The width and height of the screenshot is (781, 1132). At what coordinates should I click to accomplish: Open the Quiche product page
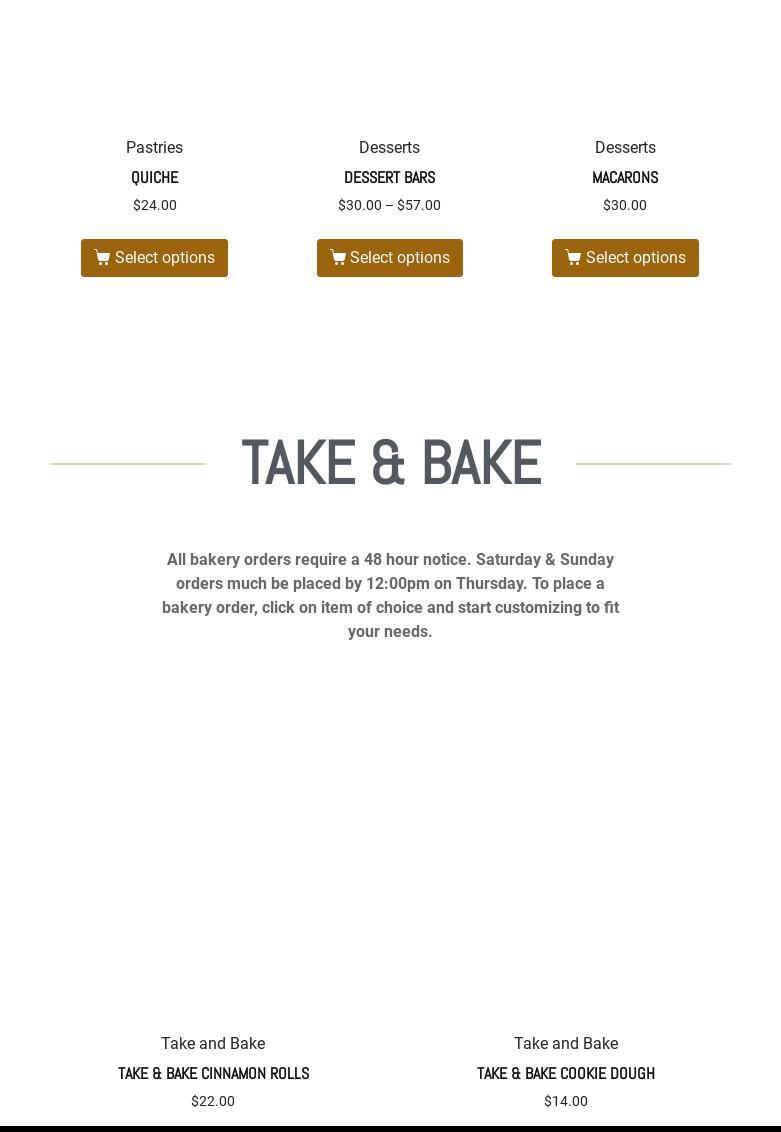pyautogui.click(x=154, y=177)
